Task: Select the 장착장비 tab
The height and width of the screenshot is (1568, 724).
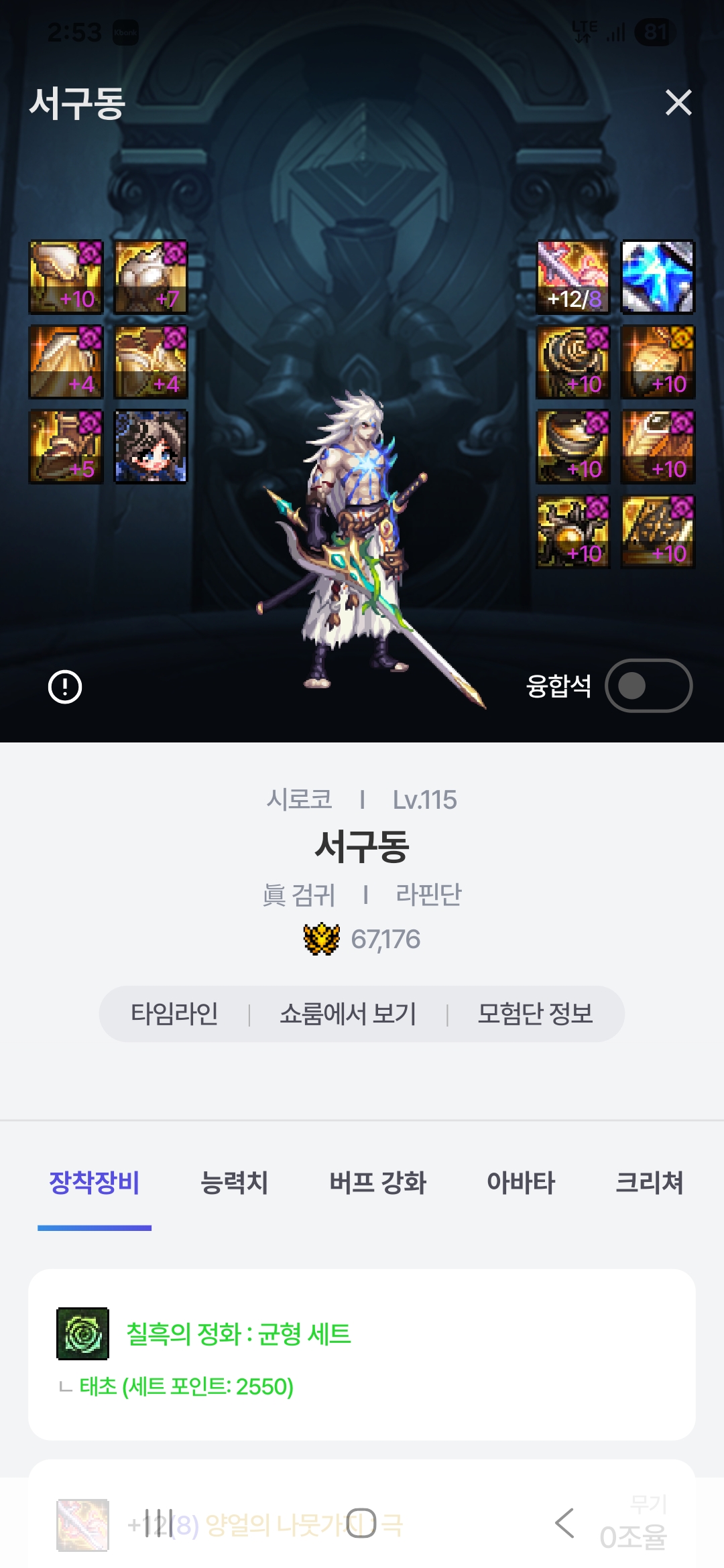Action: [95, 1183]
